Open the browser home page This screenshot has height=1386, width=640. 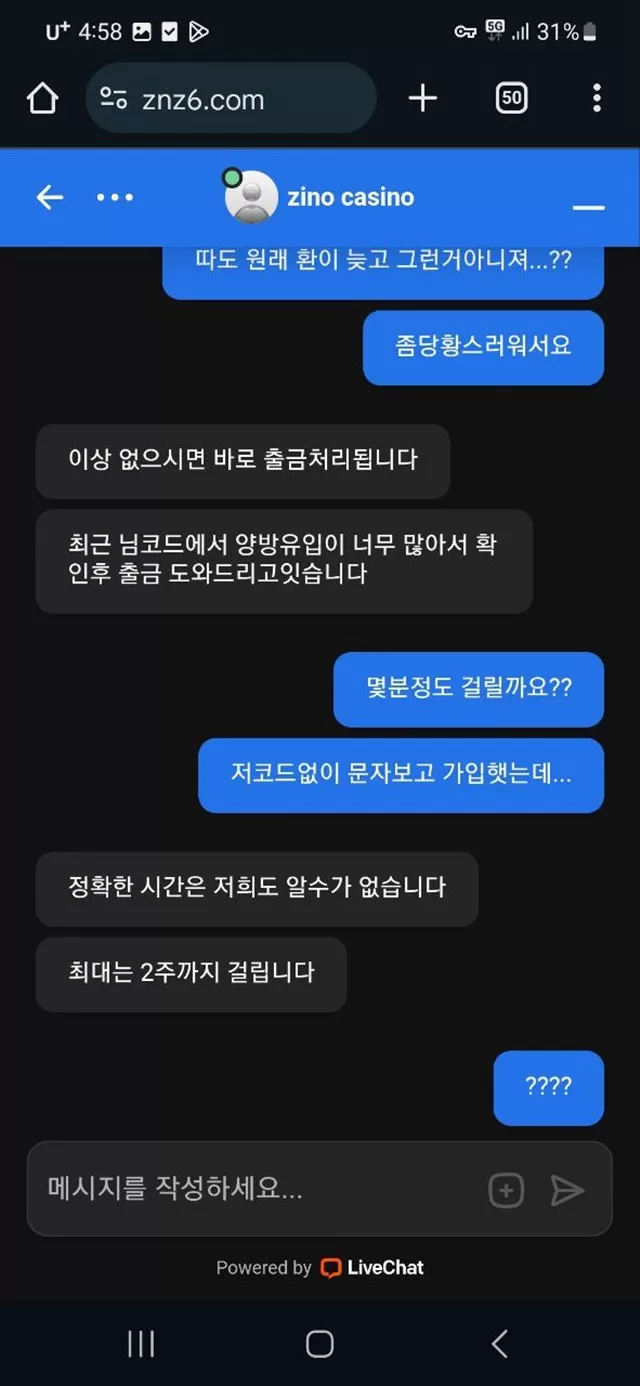[x=43, y=98]
